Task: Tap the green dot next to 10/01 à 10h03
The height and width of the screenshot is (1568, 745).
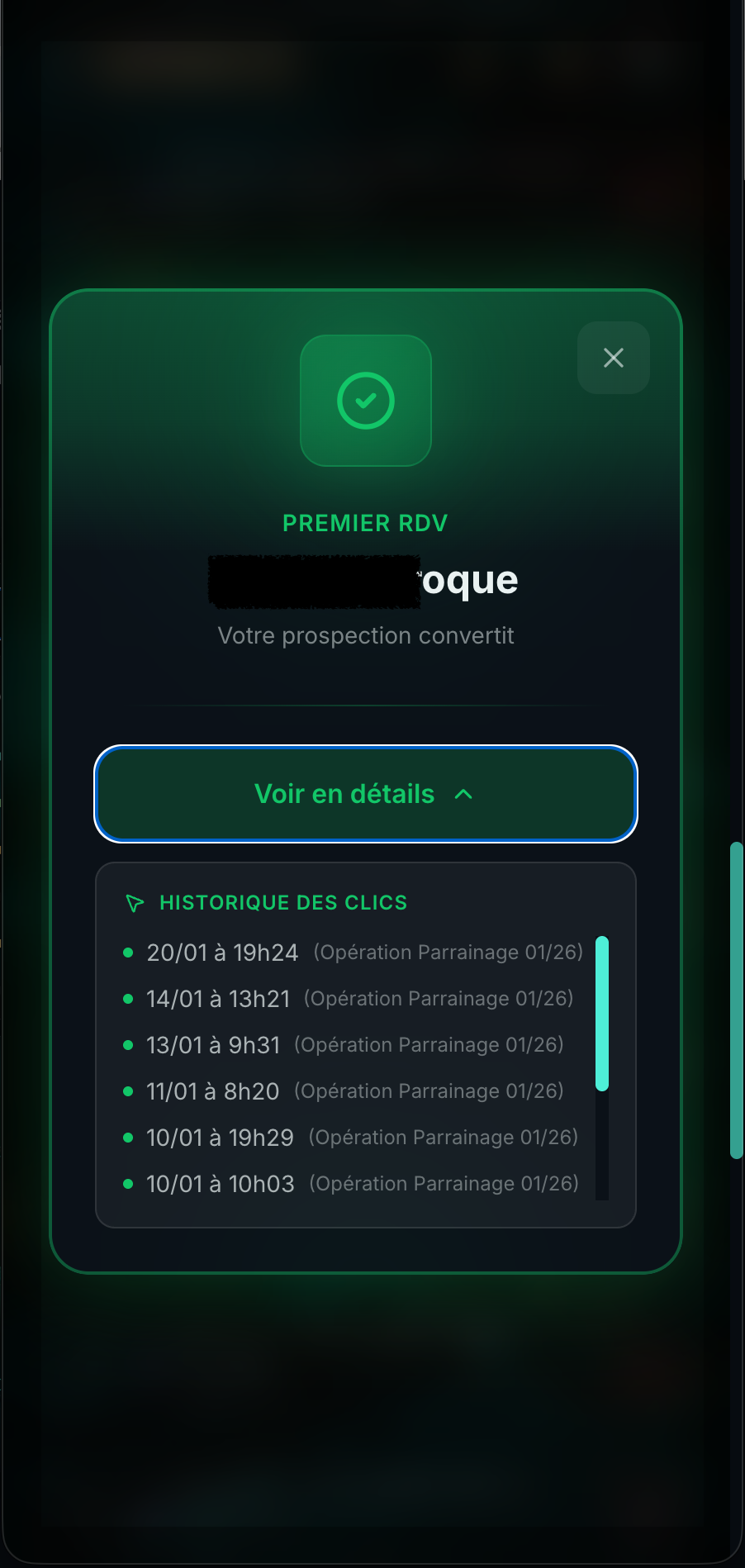Action: pyautogui.click(x=129, y=1183)
